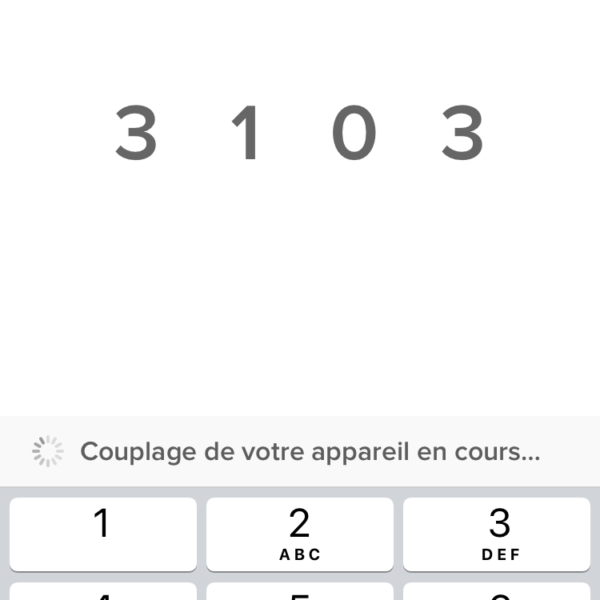Screen dimensions: 600x600
Task: Tap the 1 key on the keypad
Action: point(103,533)
